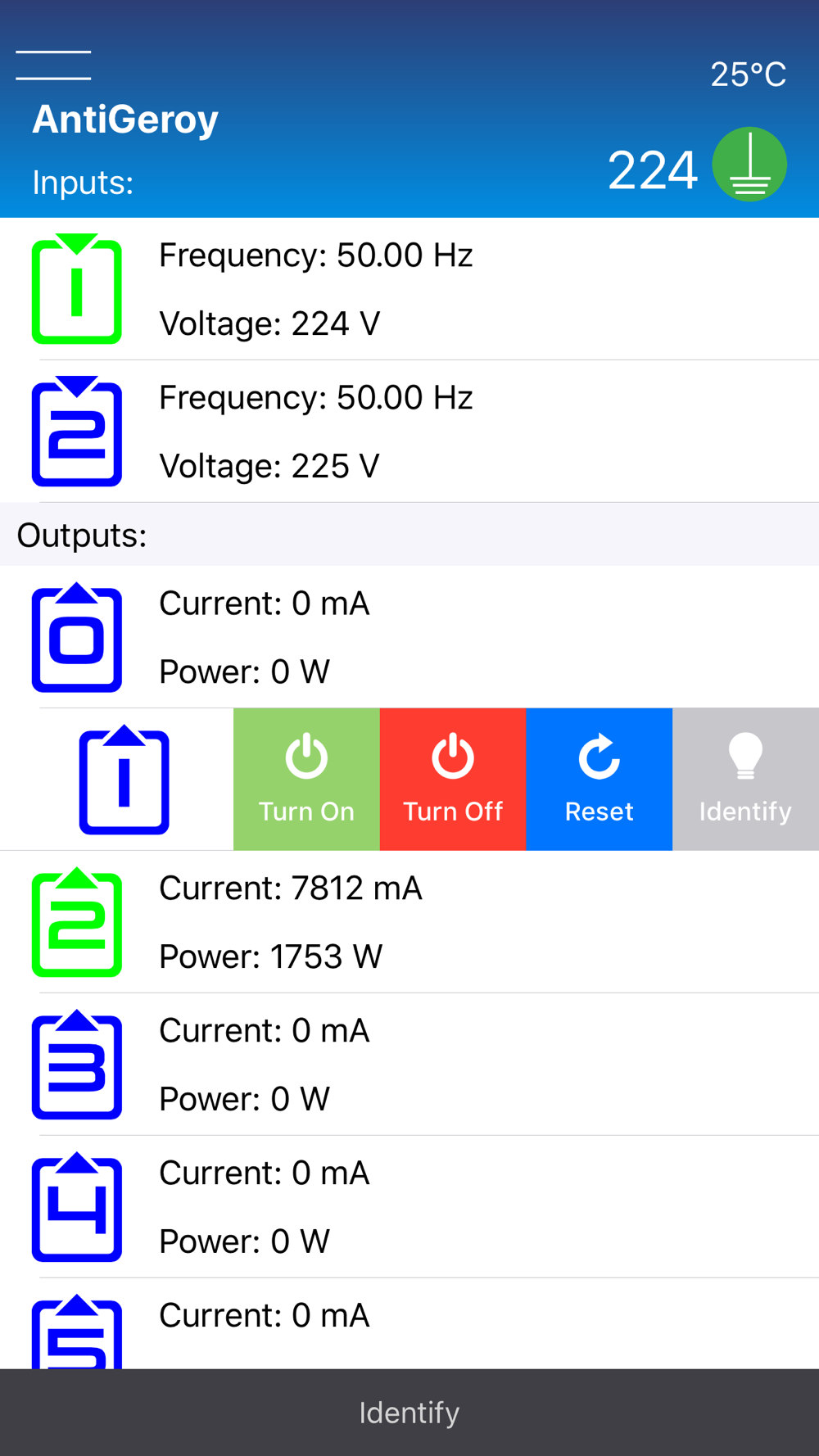Select output 5 row

click(409, 1324)
